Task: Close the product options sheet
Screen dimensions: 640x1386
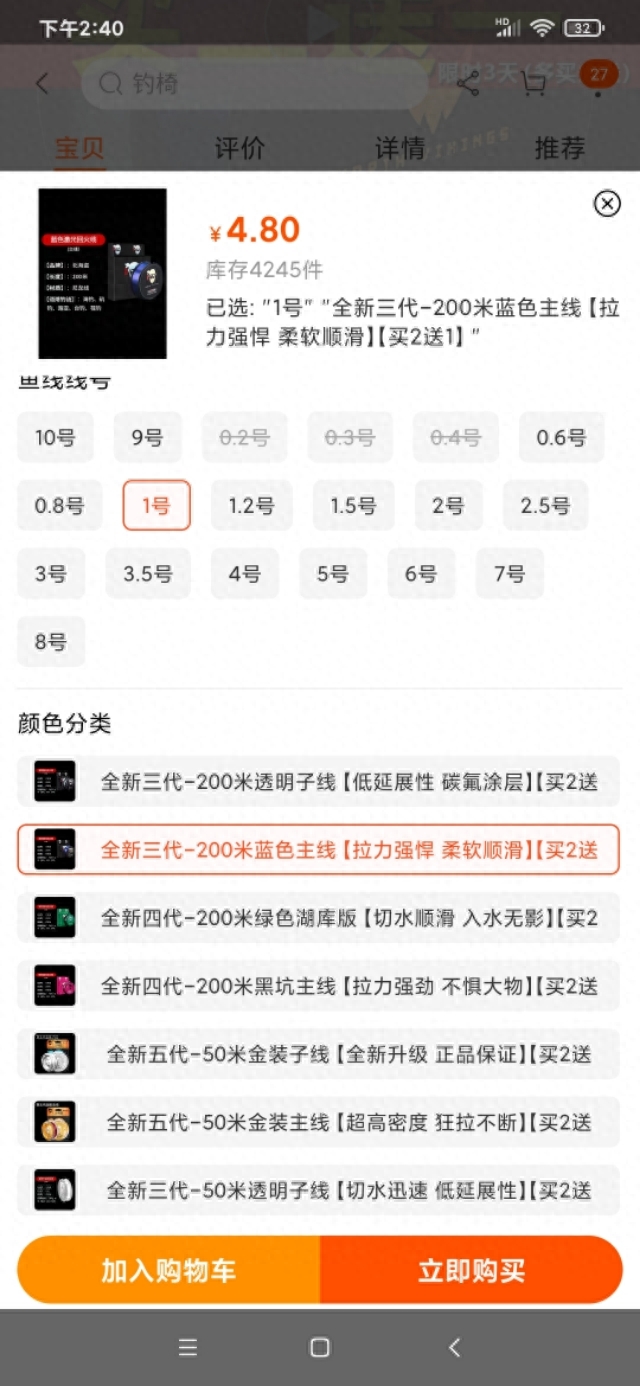Action: click(607, 204)
